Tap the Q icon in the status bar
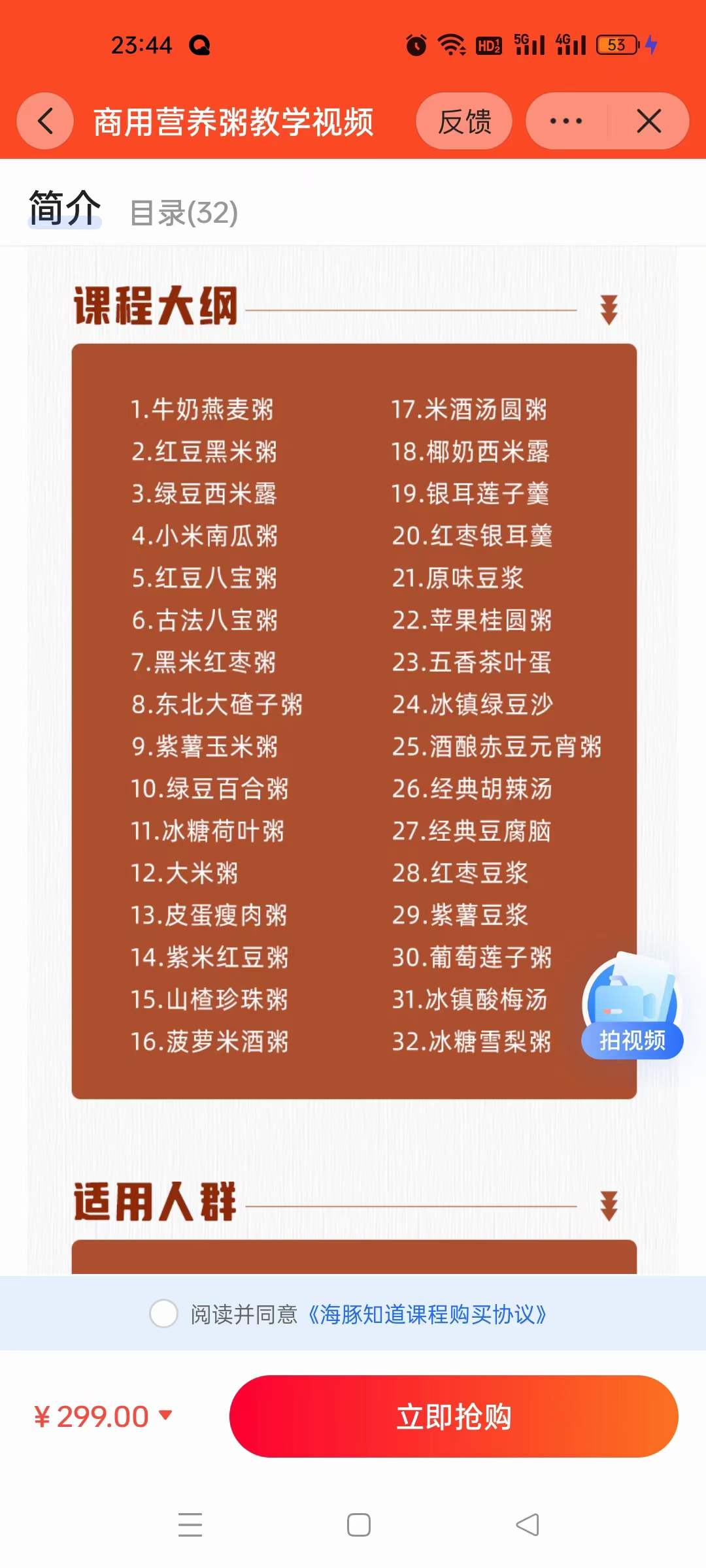The height and width of the screenshot is (1568, 706). pos(199,46)
